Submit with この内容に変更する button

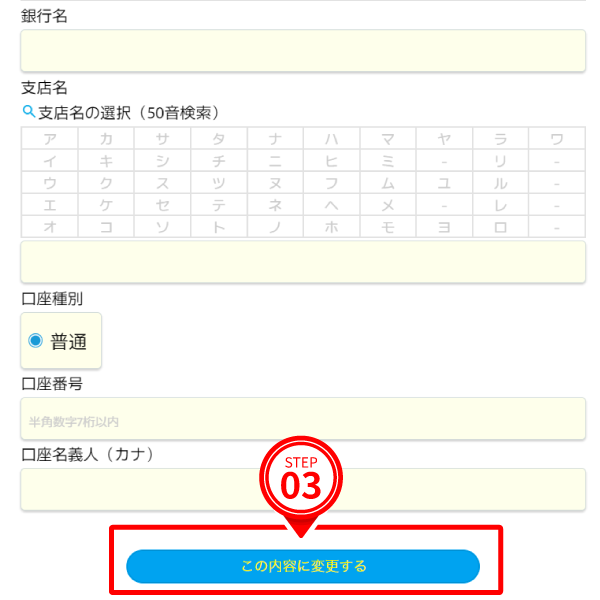(302, 566)
